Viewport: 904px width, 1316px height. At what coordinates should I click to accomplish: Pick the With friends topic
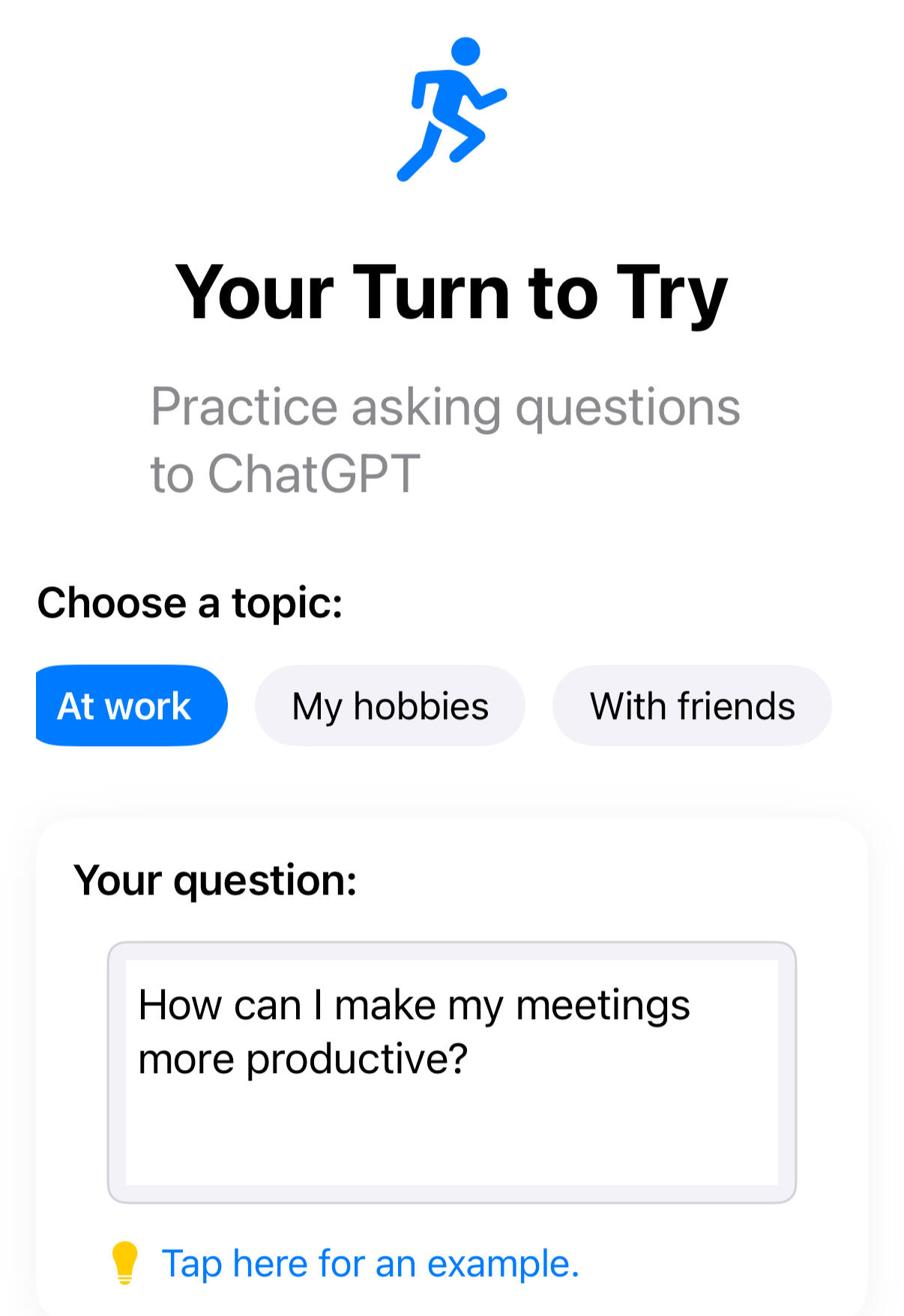coord(691,706)
